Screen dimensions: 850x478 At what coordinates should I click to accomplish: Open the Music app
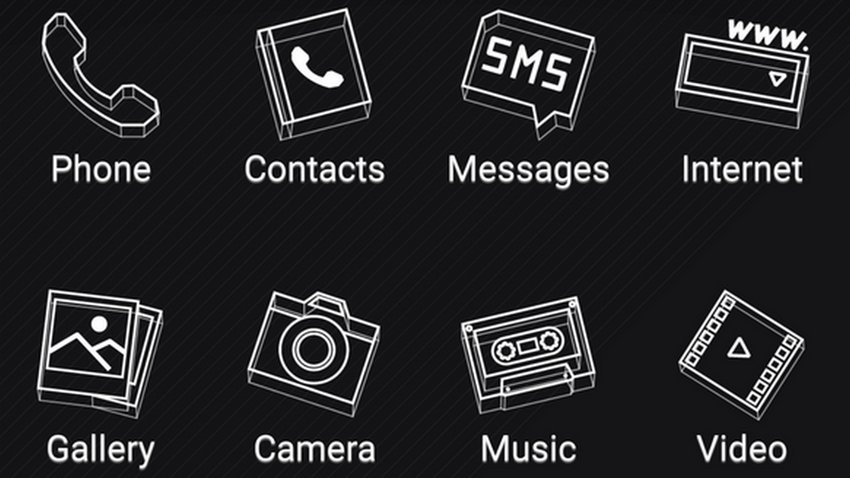point(523,352)
